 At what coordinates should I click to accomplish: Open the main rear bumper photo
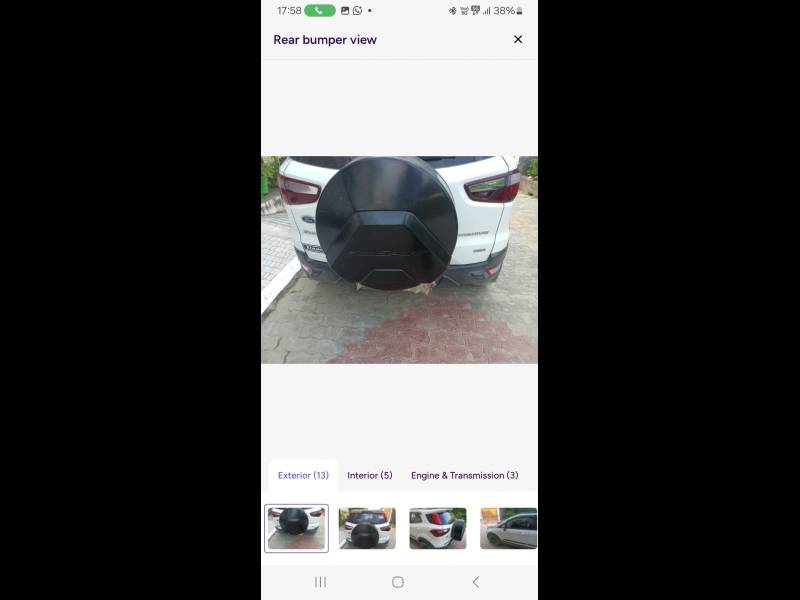click(x=399, y=260)
